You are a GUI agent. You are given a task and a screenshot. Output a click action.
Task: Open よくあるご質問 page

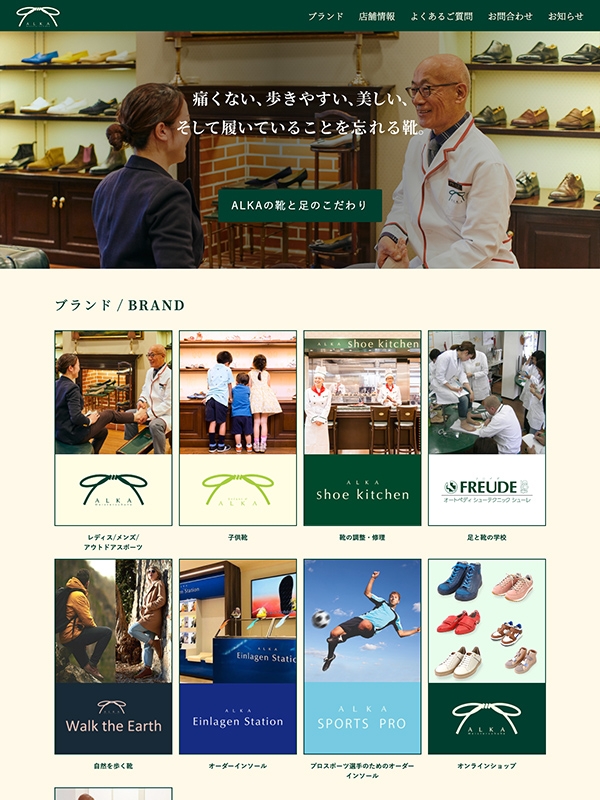pos(441,16)
